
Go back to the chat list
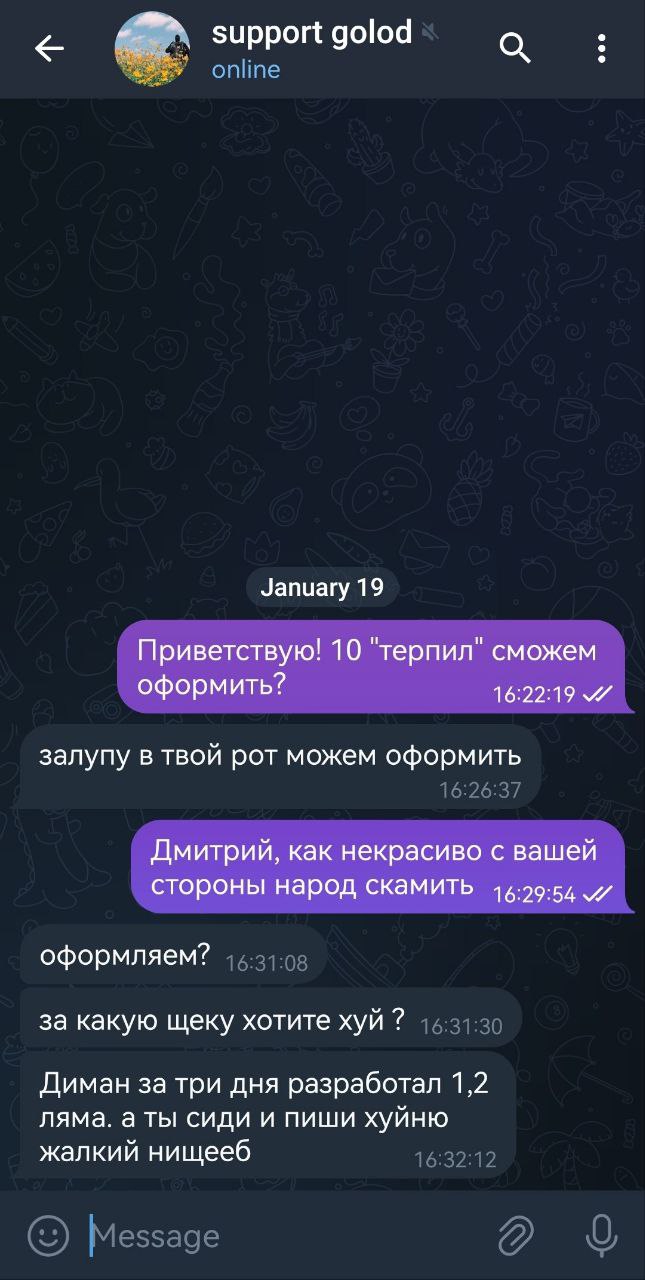point(49,48)
